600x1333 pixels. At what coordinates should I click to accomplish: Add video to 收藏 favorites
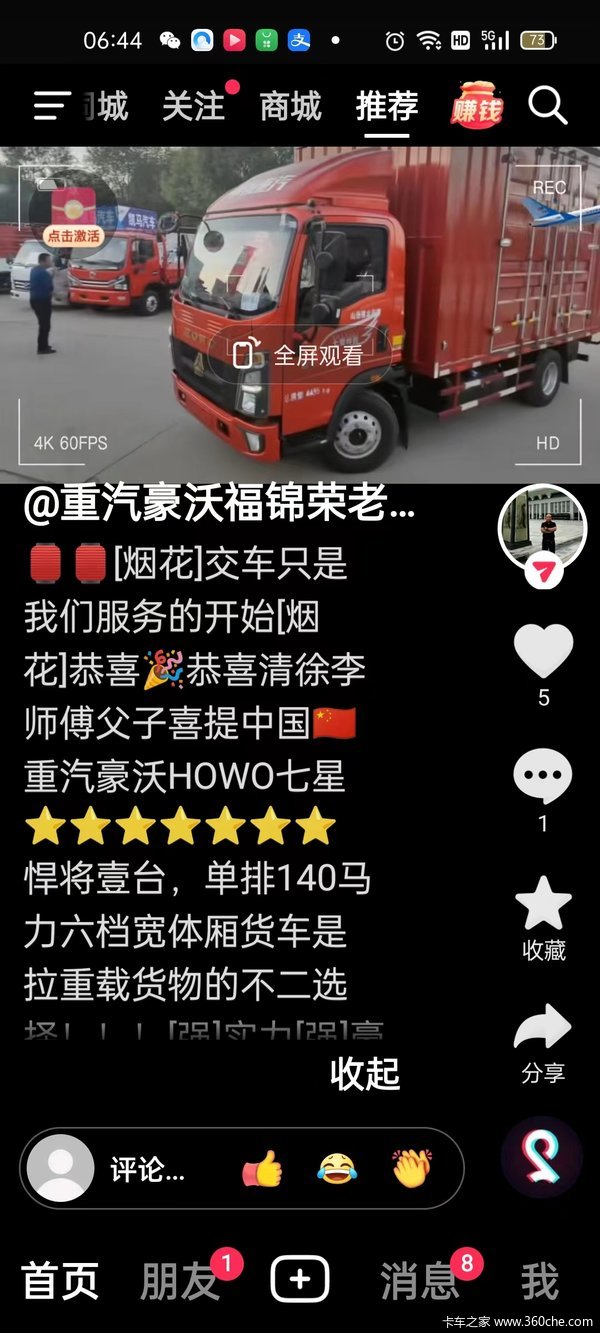543,905
